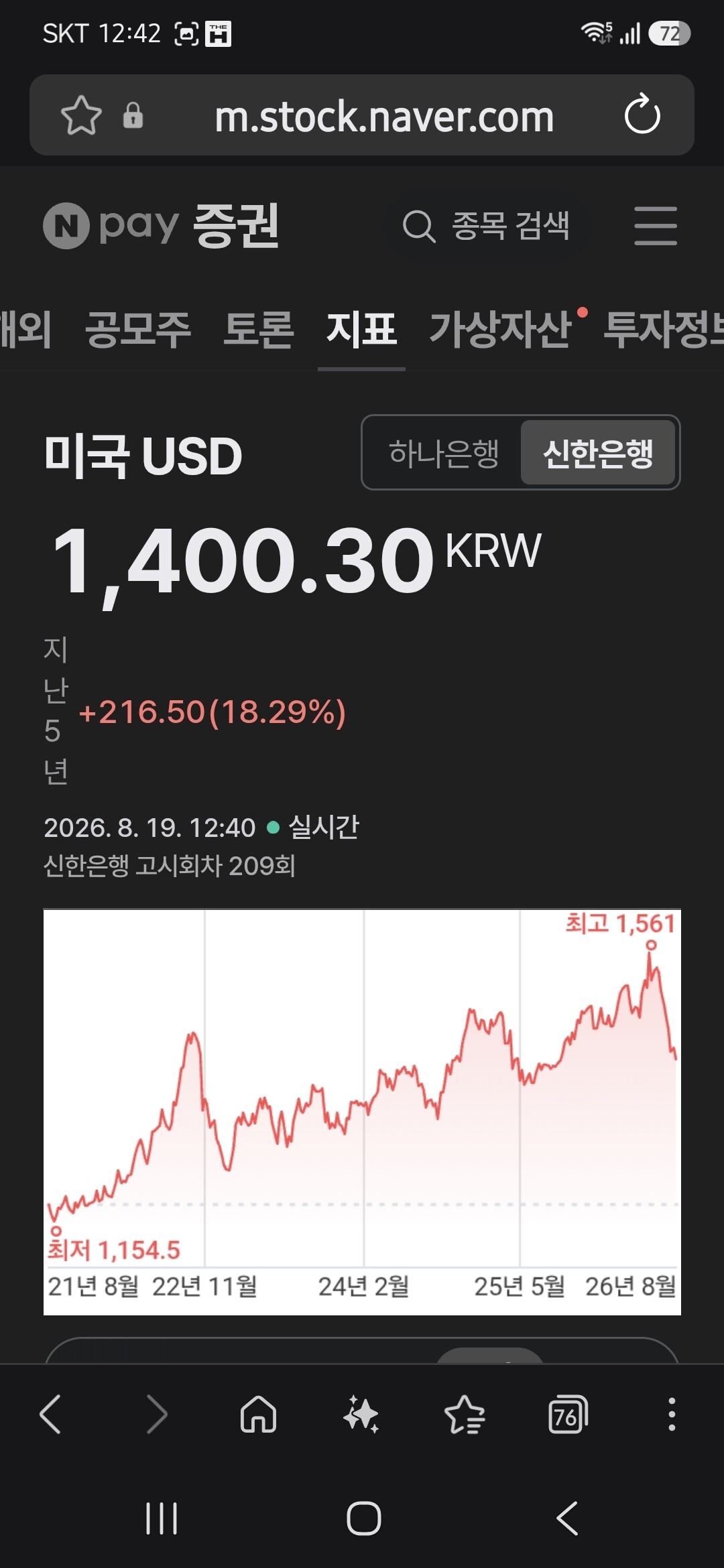724x1568 pixels.
Task: Open the browser home page
Action: pos(259,1414)
